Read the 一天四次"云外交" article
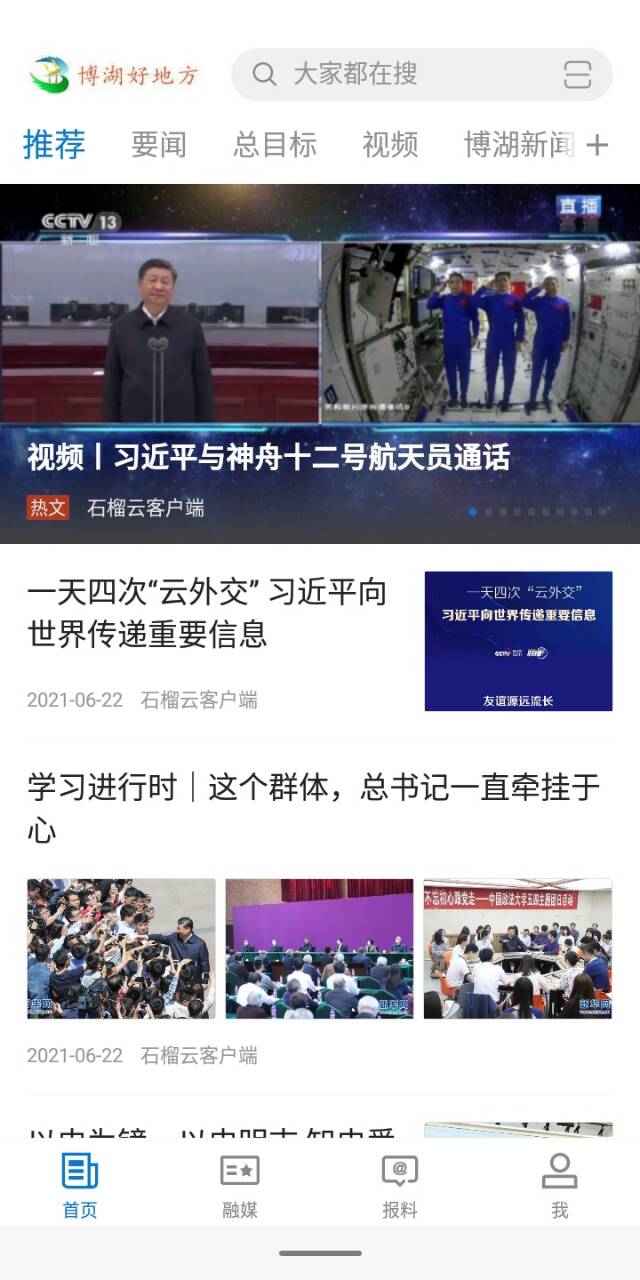 coord(207,612)
